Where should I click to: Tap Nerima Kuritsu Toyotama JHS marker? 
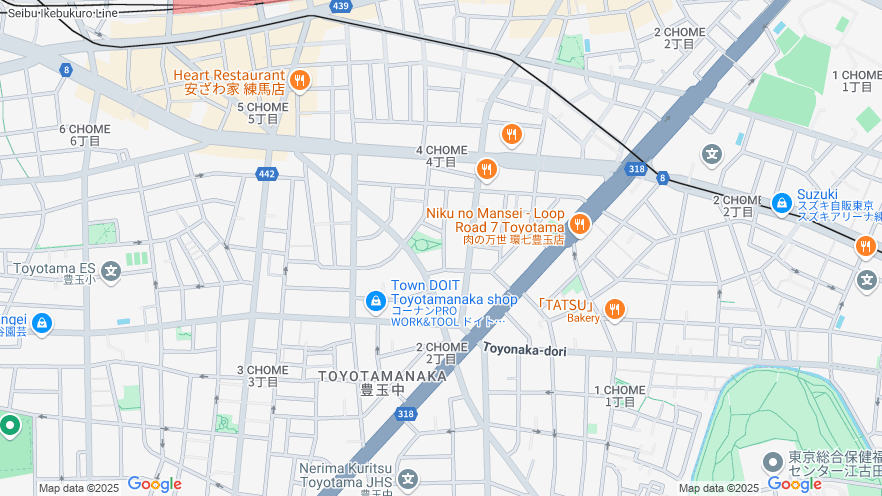tap(406, 480)
